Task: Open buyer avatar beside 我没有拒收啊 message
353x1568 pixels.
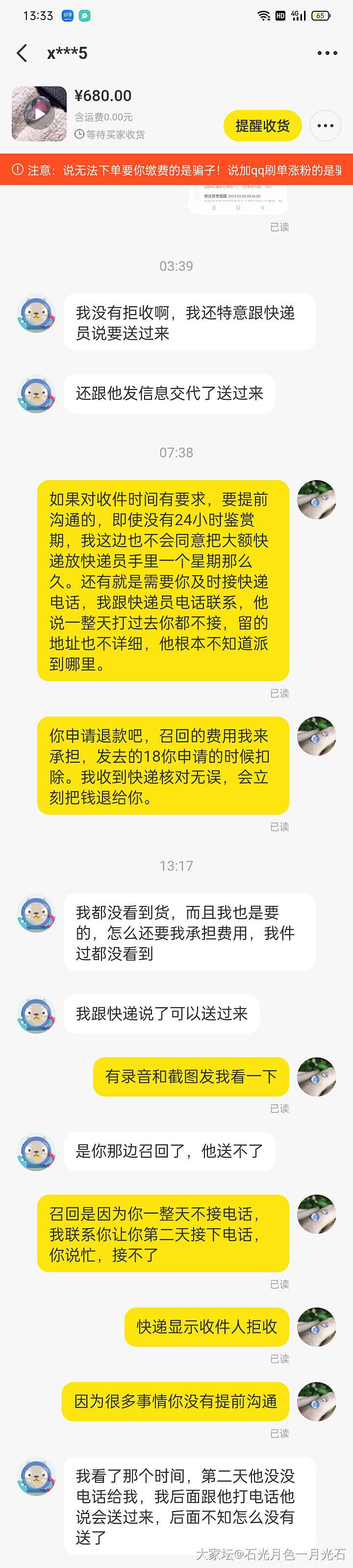Action: point(36,314)
